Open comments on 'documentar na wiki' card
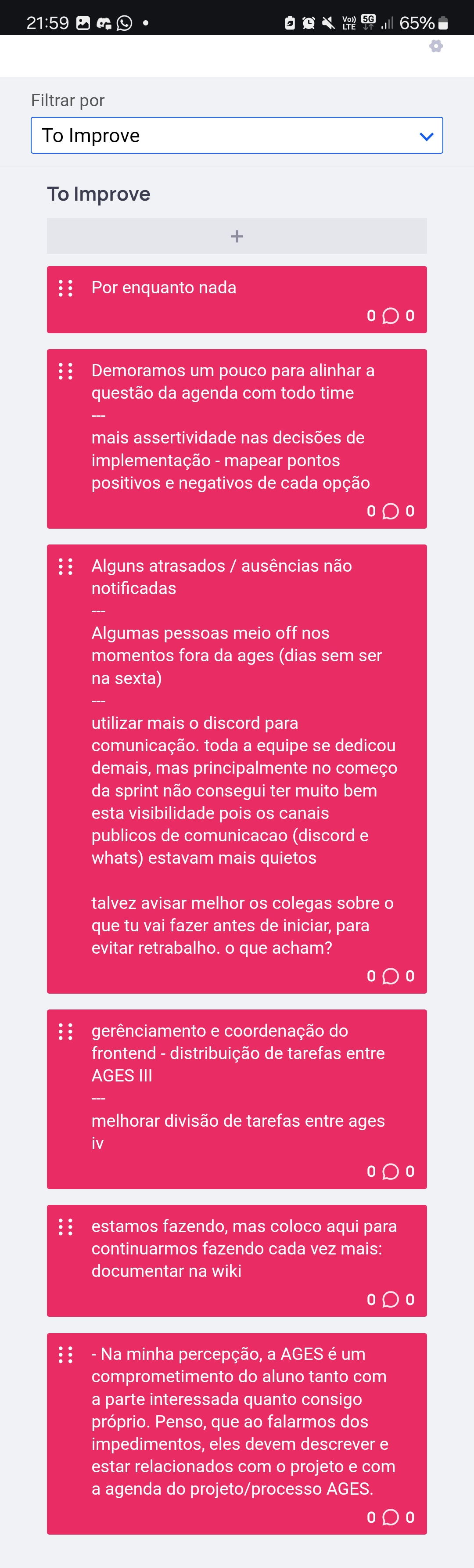The height and width of the screenshot is (1568, 474). [391, 1300]
